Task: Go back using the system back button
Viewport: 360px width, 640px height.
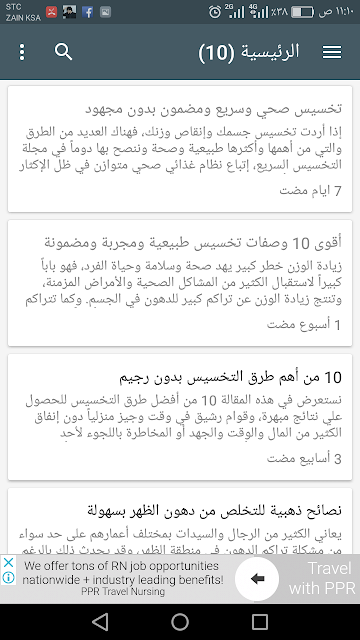Action: (x=100, y=622)
